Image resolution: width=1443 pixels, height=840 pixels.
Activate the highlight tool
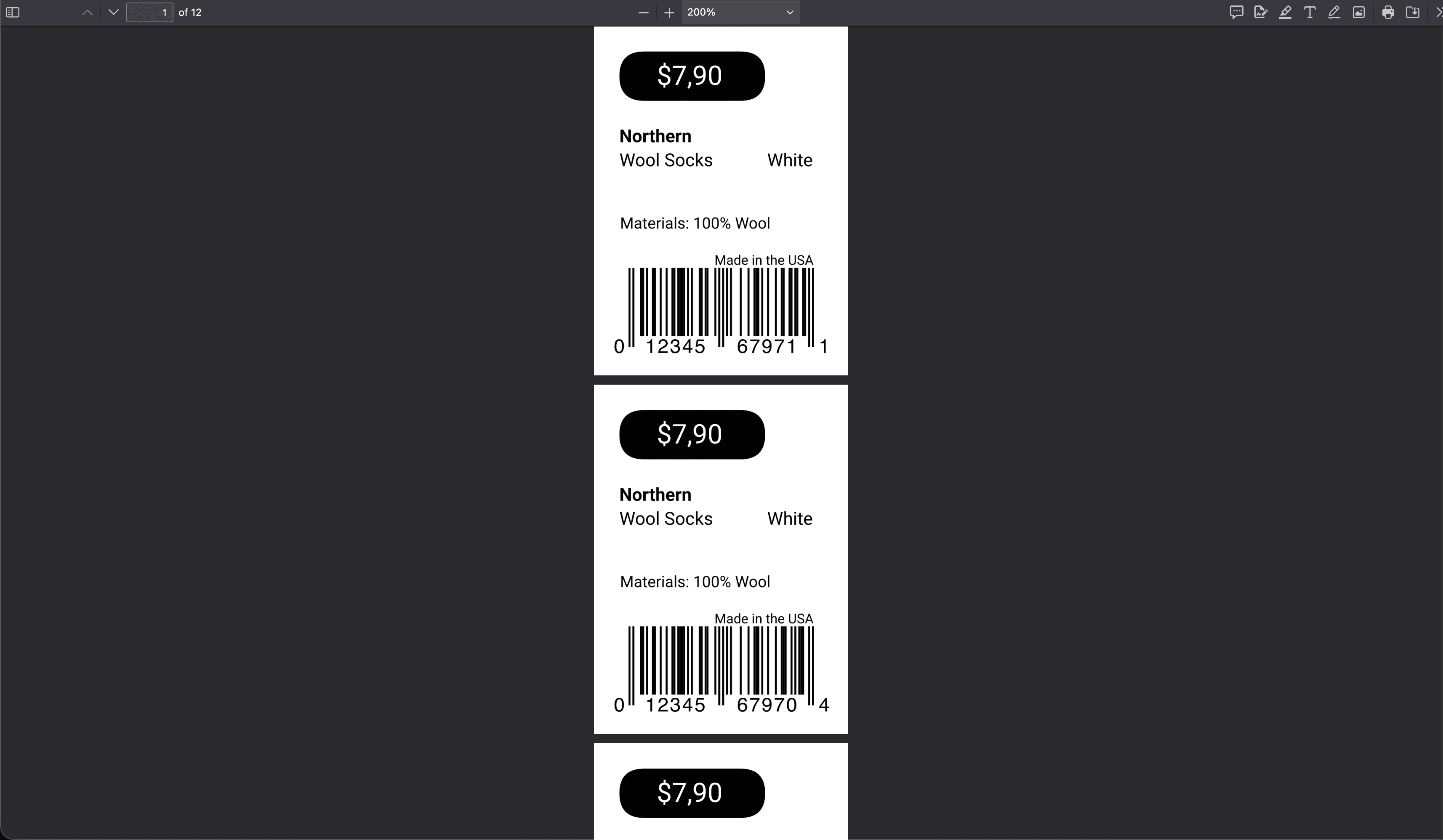click(1285, 12)
